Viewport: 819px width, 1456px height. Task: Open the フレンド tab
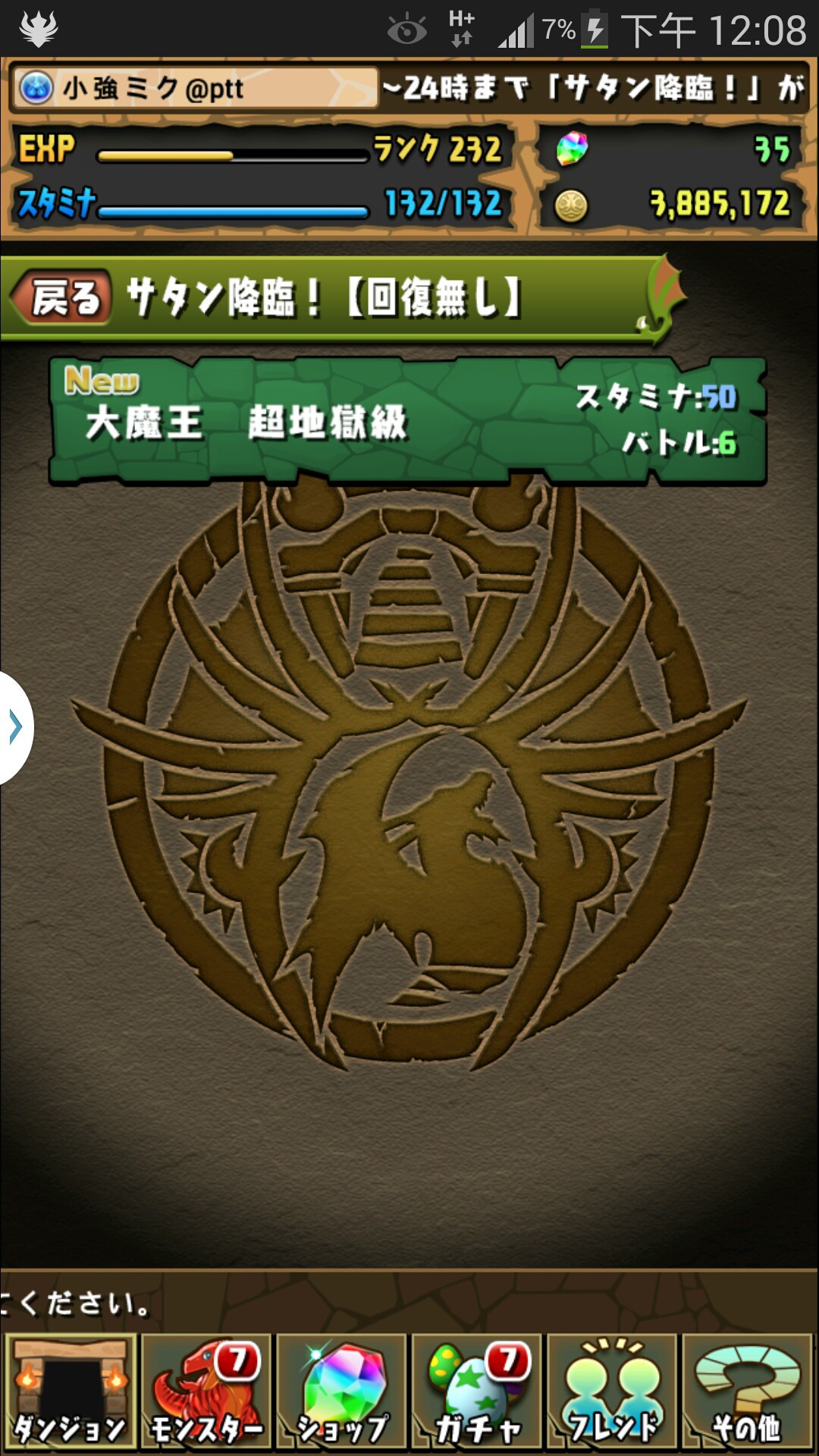tap(611, 1392)
